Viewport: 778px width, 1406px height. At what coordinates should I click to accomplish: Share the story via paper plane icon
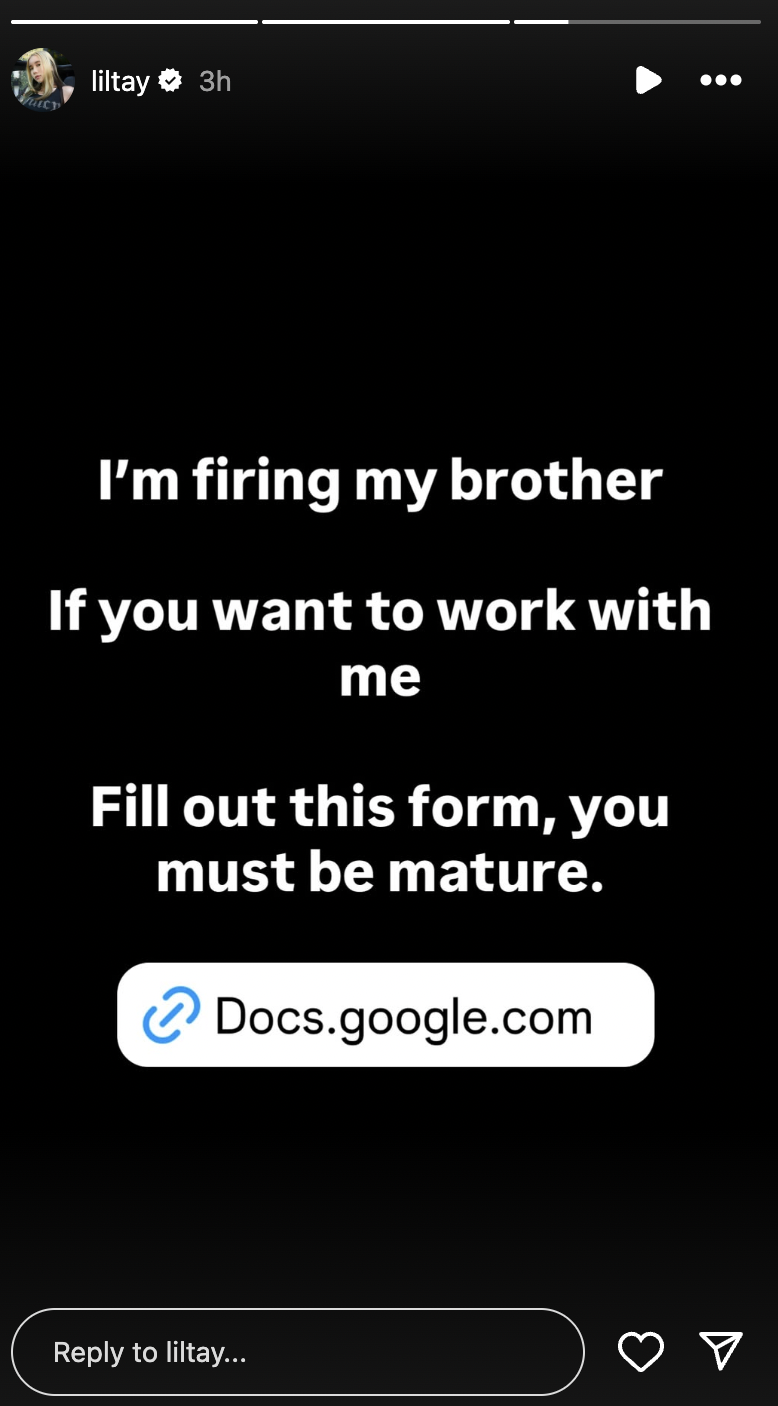click(x=721, y=1351)
